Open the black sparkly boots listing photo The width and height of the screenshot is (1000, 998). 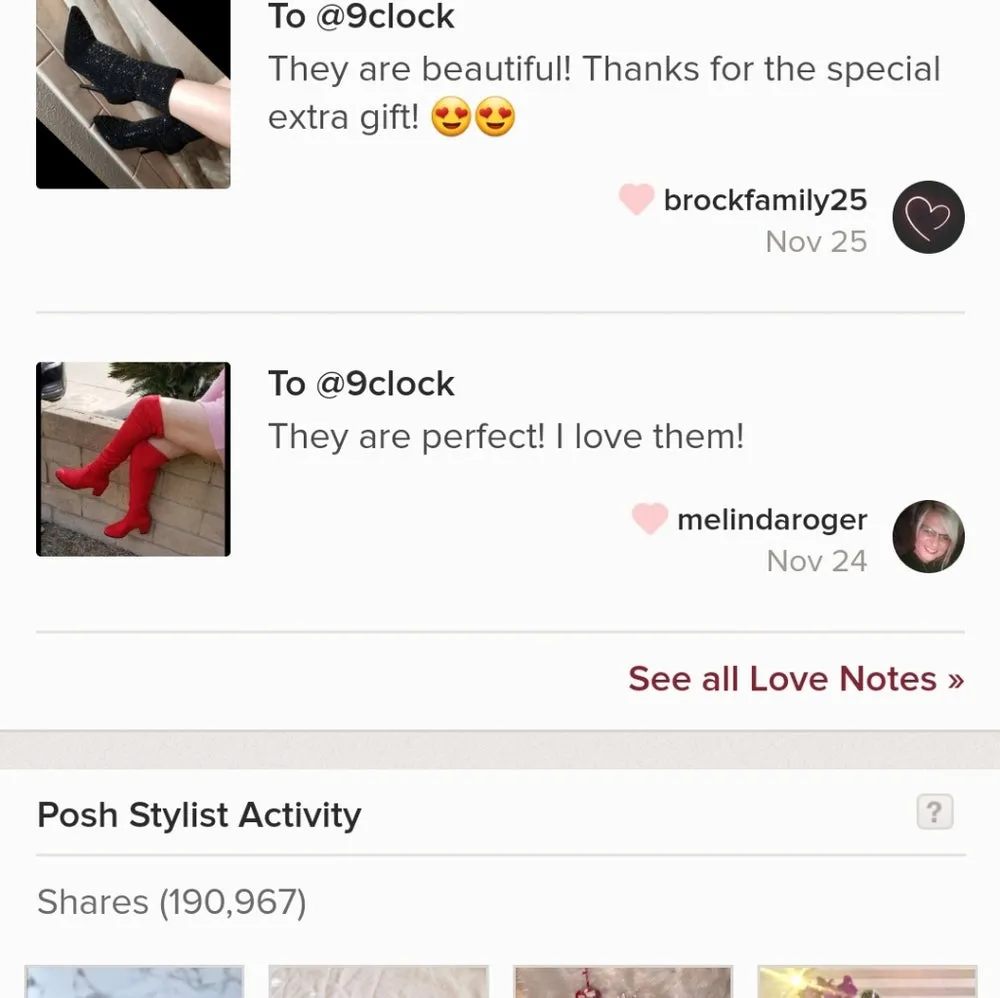[133, 94]
